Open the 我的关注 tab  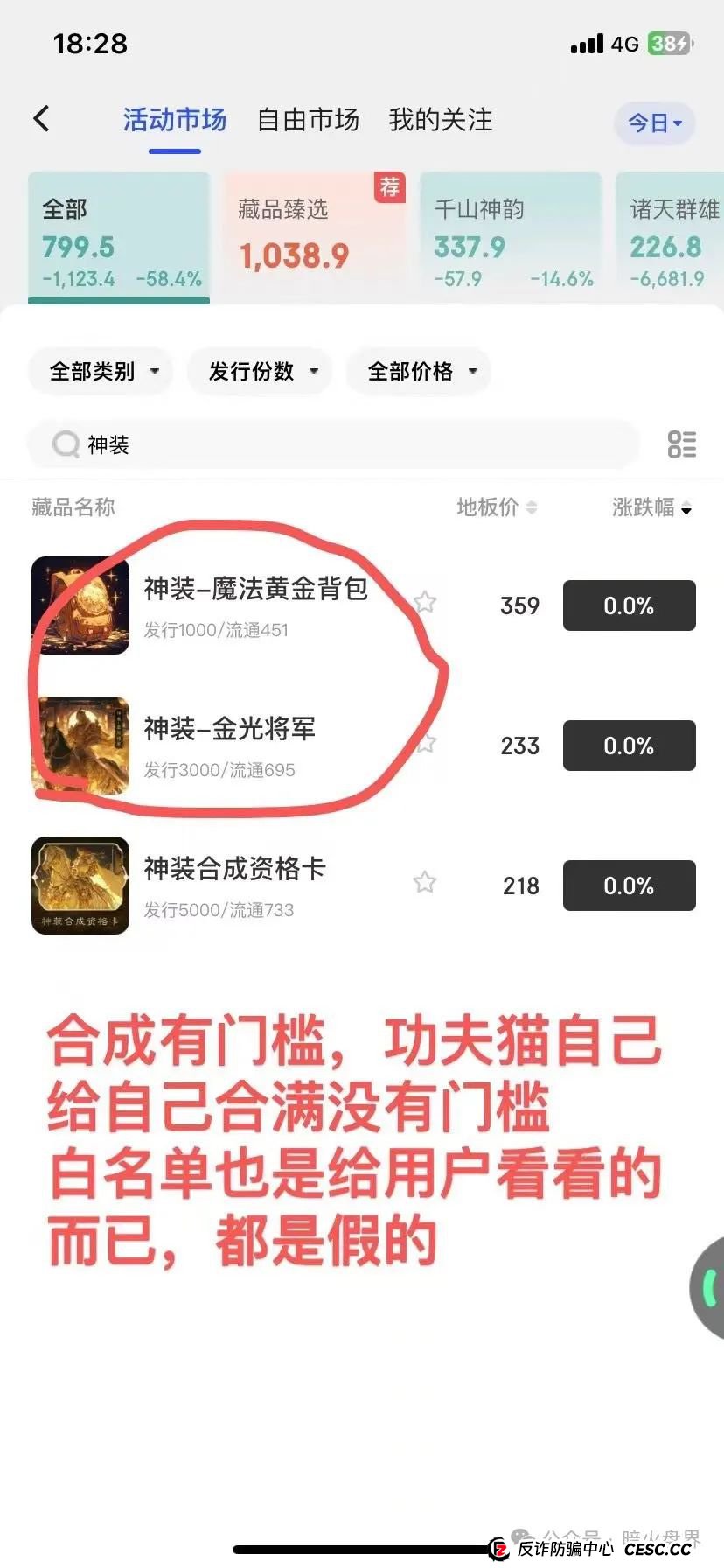click(x=439, y=120)
